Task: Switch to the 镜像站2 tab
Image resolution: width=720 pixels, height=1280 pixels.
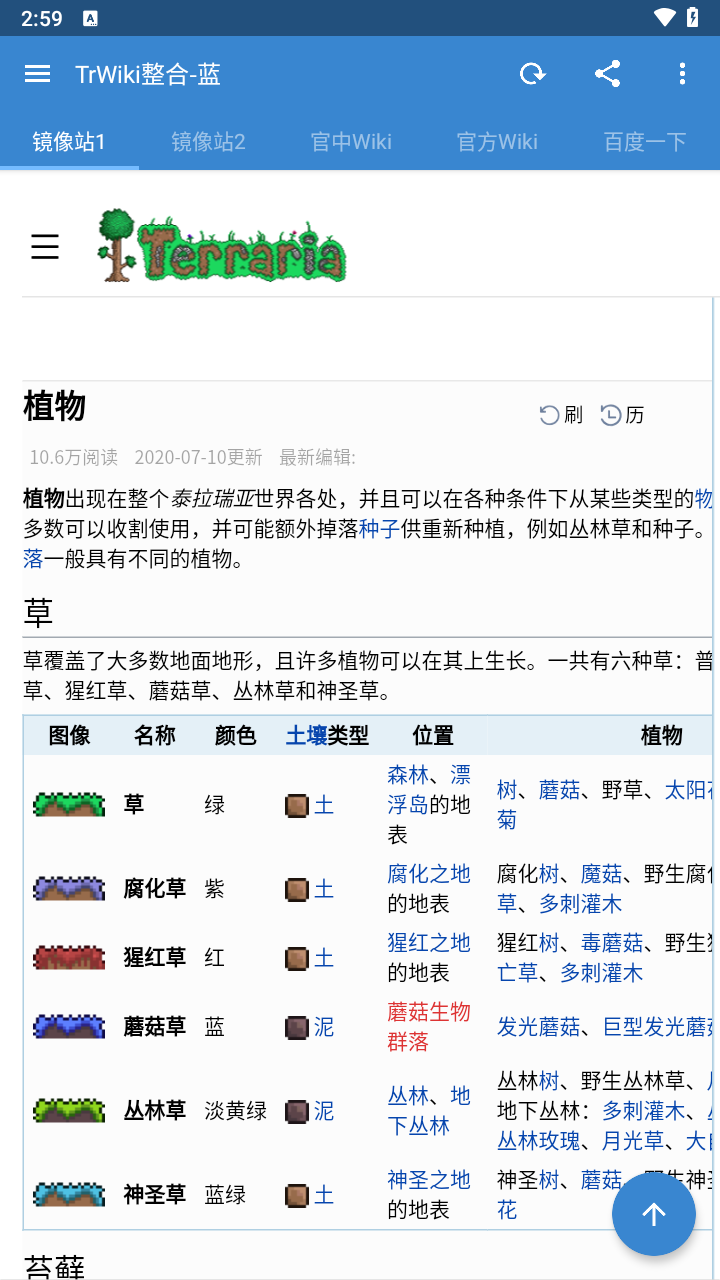Action: (208, 142)
